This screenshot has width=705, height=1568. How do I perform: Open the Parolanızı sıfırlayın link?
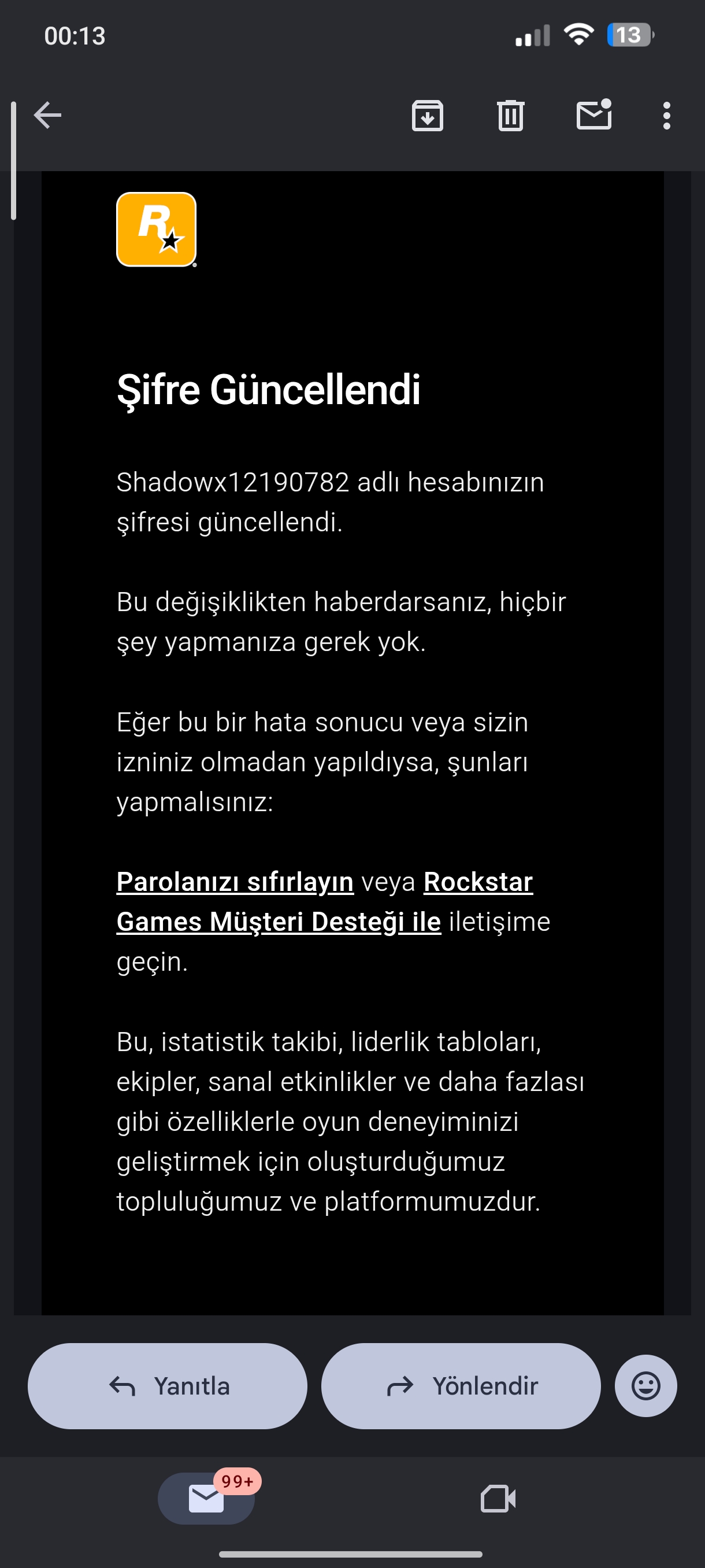coord(235,881)
